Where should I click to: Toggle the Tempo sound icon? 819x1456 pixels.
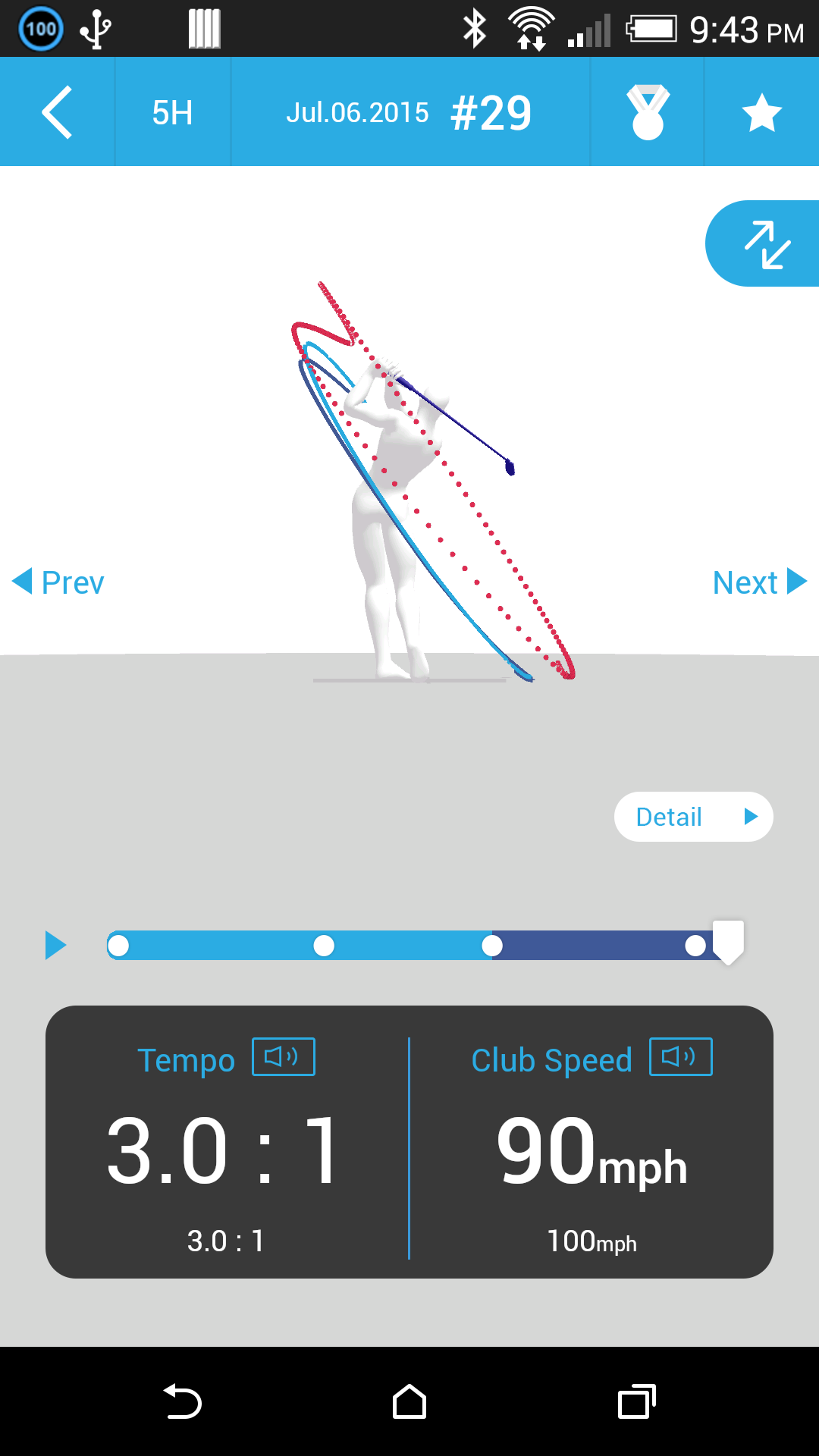283,1056
